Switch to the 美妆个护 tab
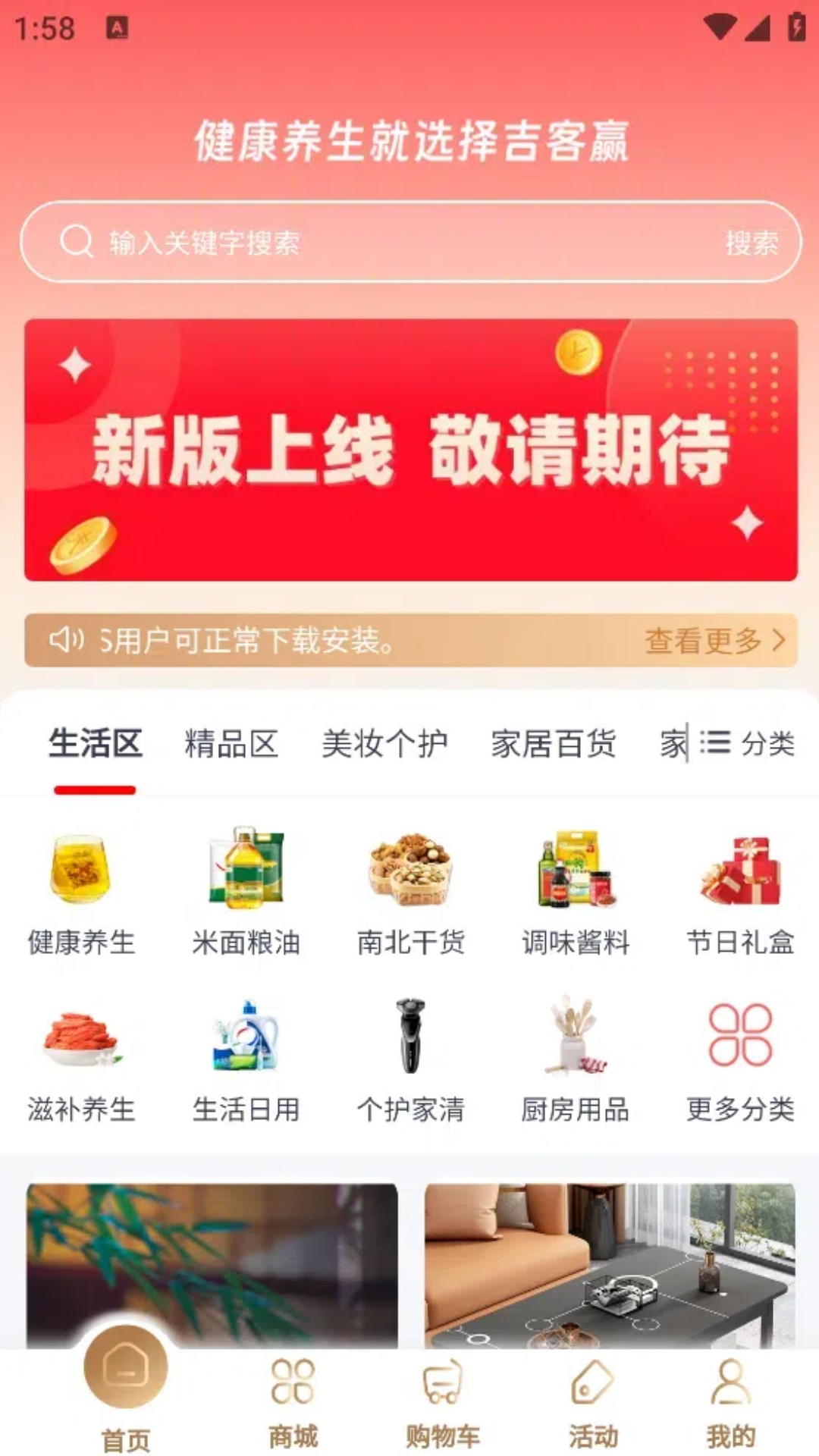The image size is (819, 1456). 384,743
